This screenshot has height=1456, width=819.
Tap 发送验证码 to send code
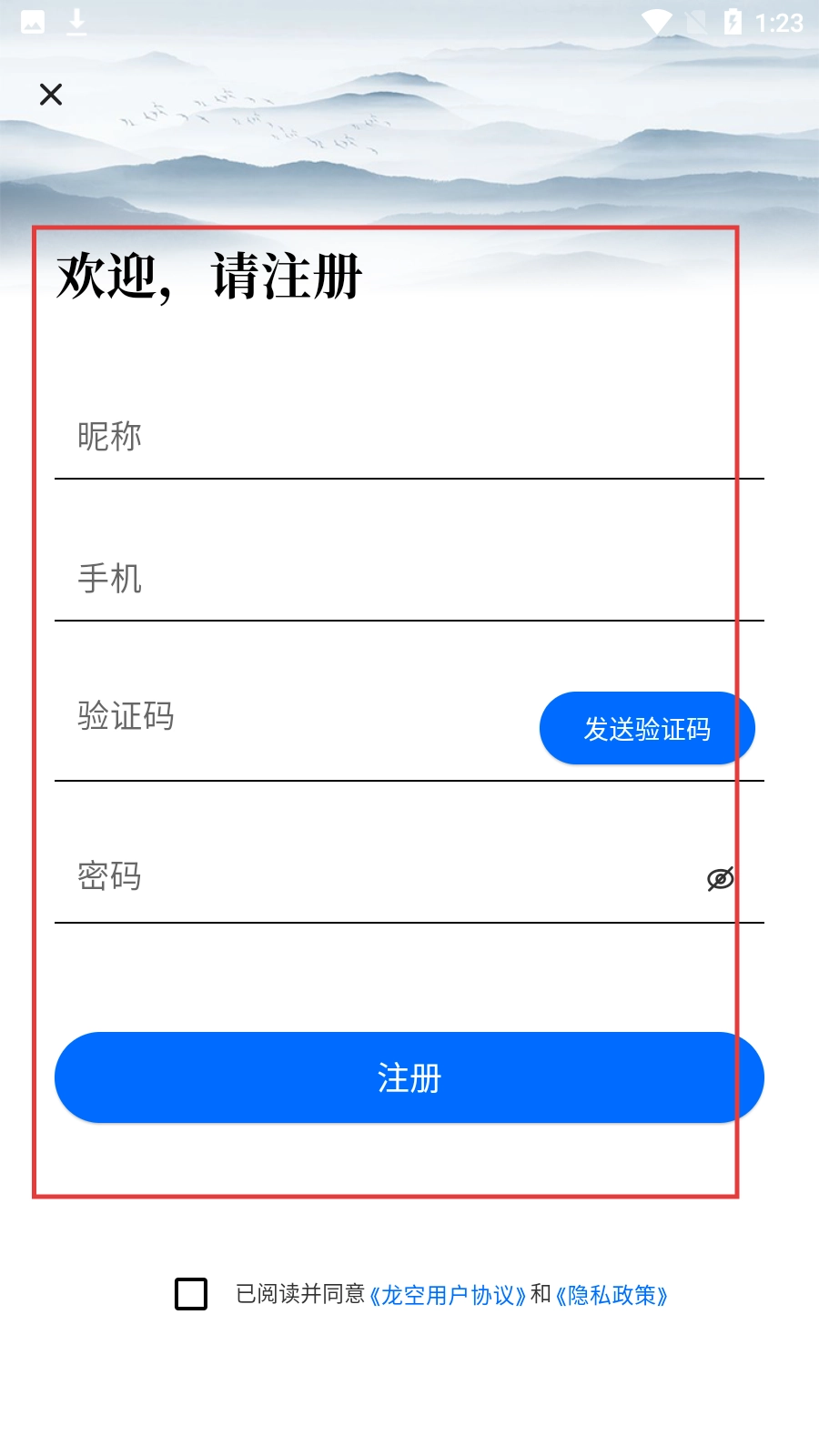pyautogui.click(x=647, y=729)
